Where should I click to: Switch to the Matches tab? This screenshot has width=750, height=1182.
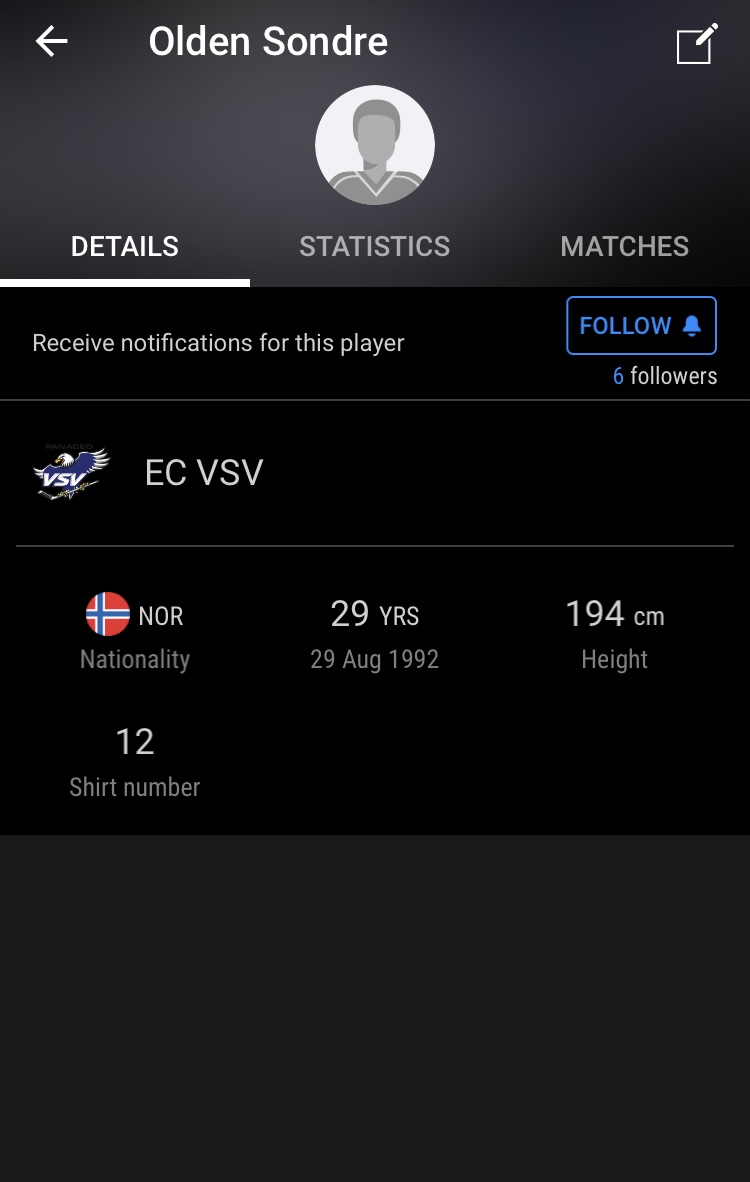tap(624, 247)
